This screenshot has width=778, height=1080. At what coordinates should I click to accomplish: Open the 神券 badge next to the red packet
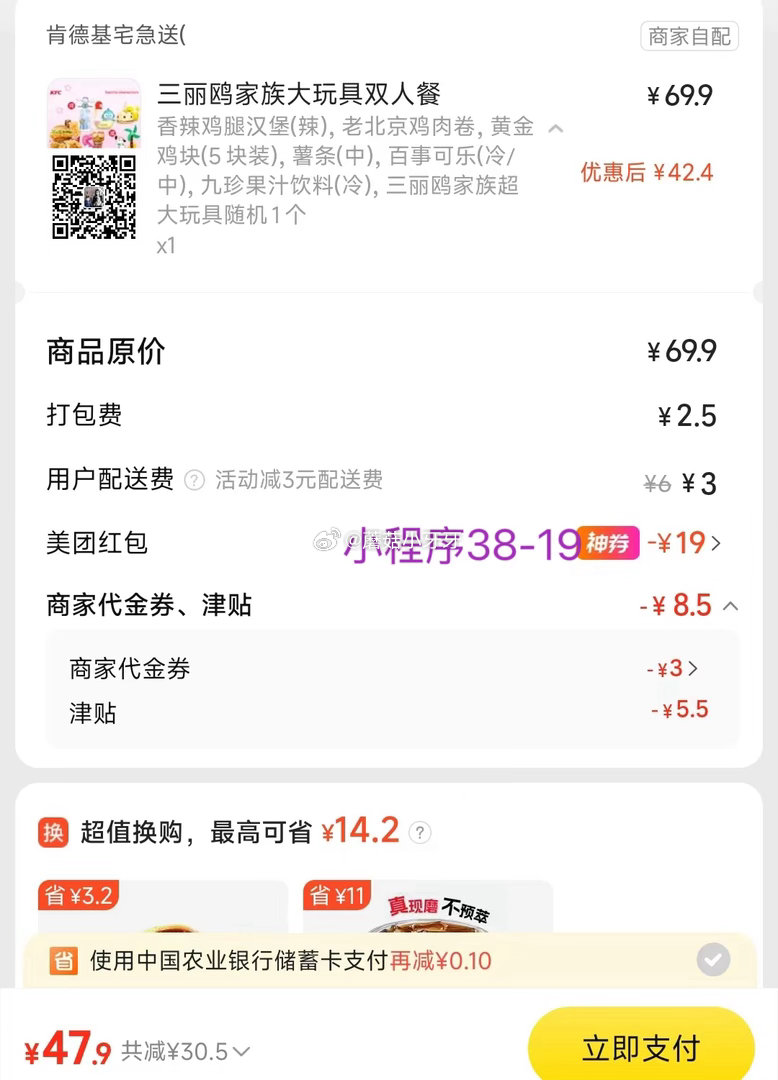click(607, 542)
